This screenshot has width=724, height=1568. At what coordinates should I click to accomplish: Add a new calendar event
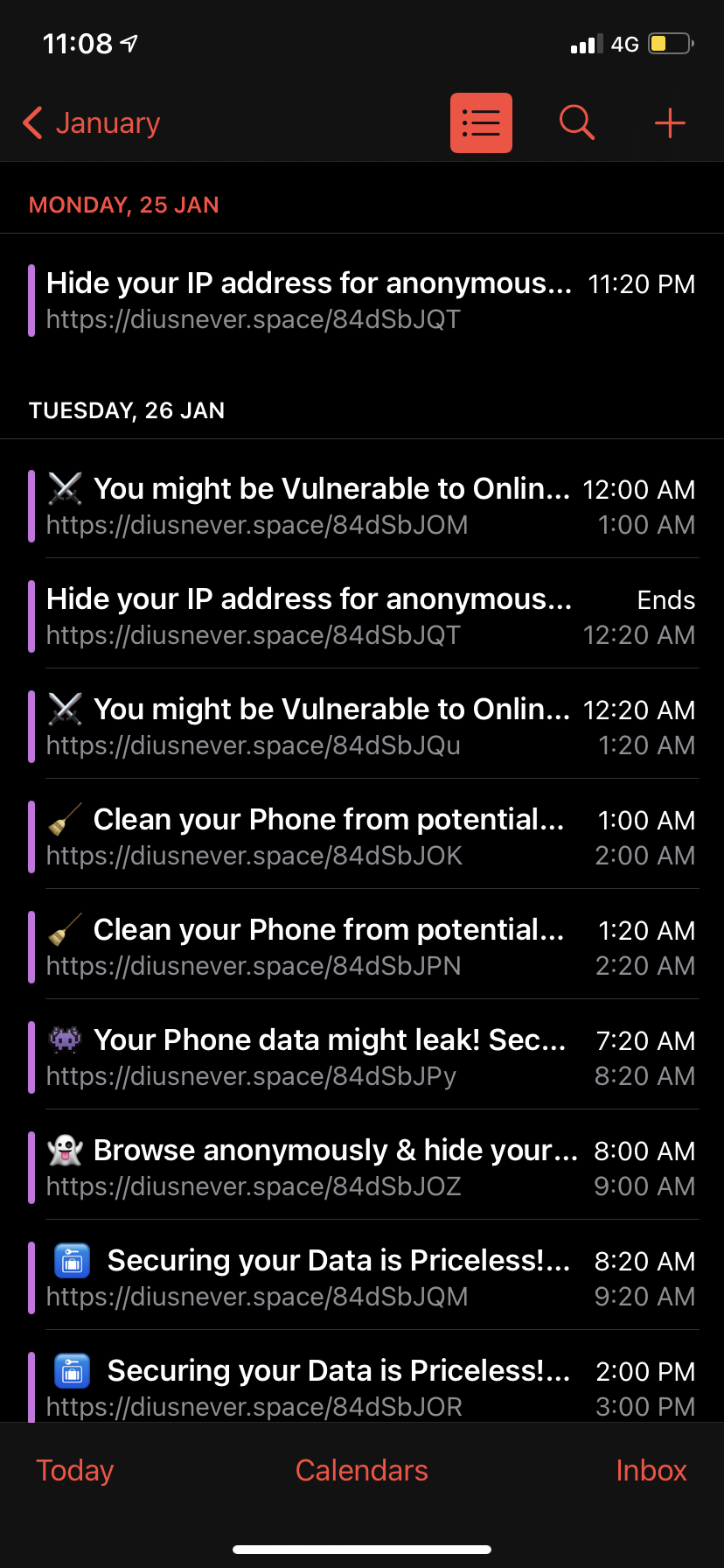670,123
